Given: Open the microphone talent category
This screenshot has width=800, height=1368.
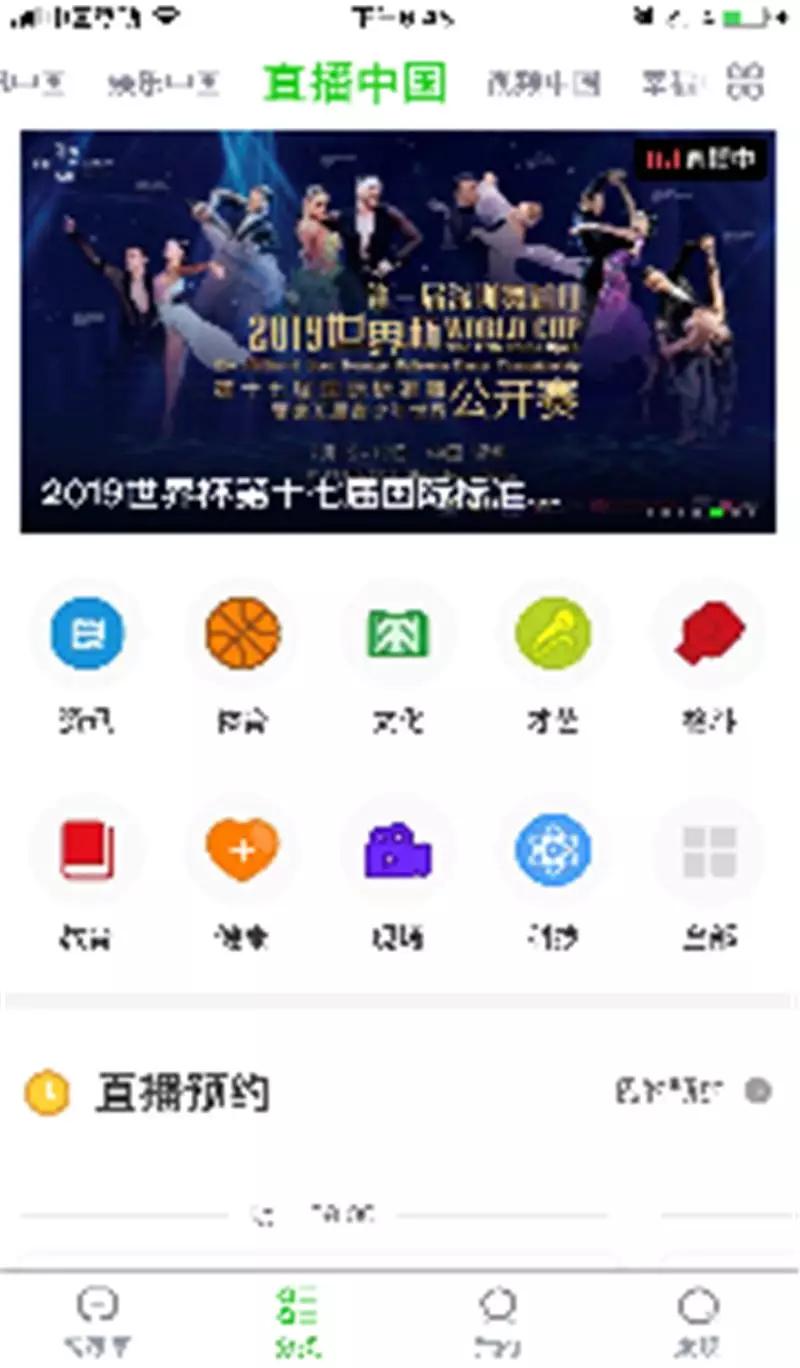Looking at the screenshot, I should 552,633.
